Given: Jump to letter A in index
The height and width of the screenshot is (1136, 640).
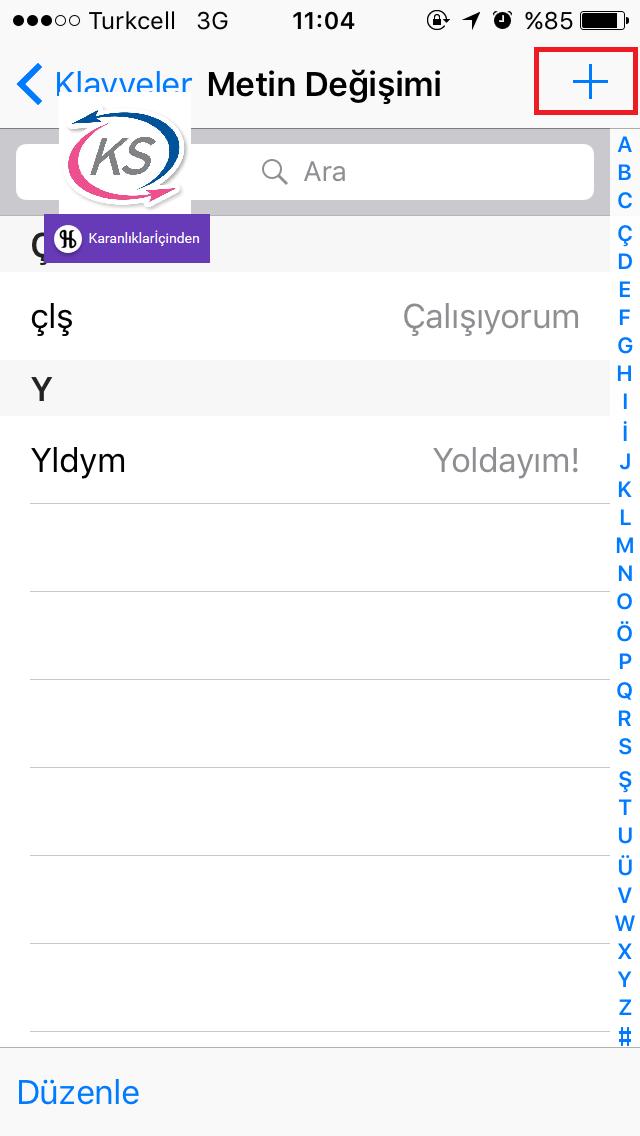Looking at the screenshot, I should 624,146.
